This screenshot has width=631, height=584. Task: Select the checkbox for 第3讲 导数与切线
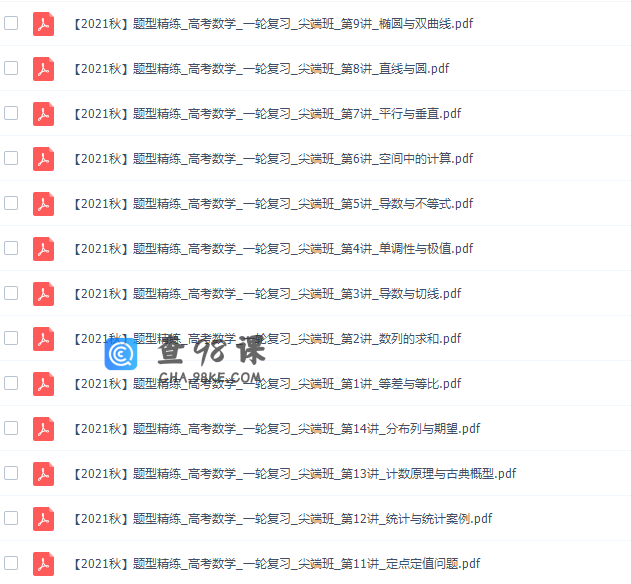(x=11, y=293)
